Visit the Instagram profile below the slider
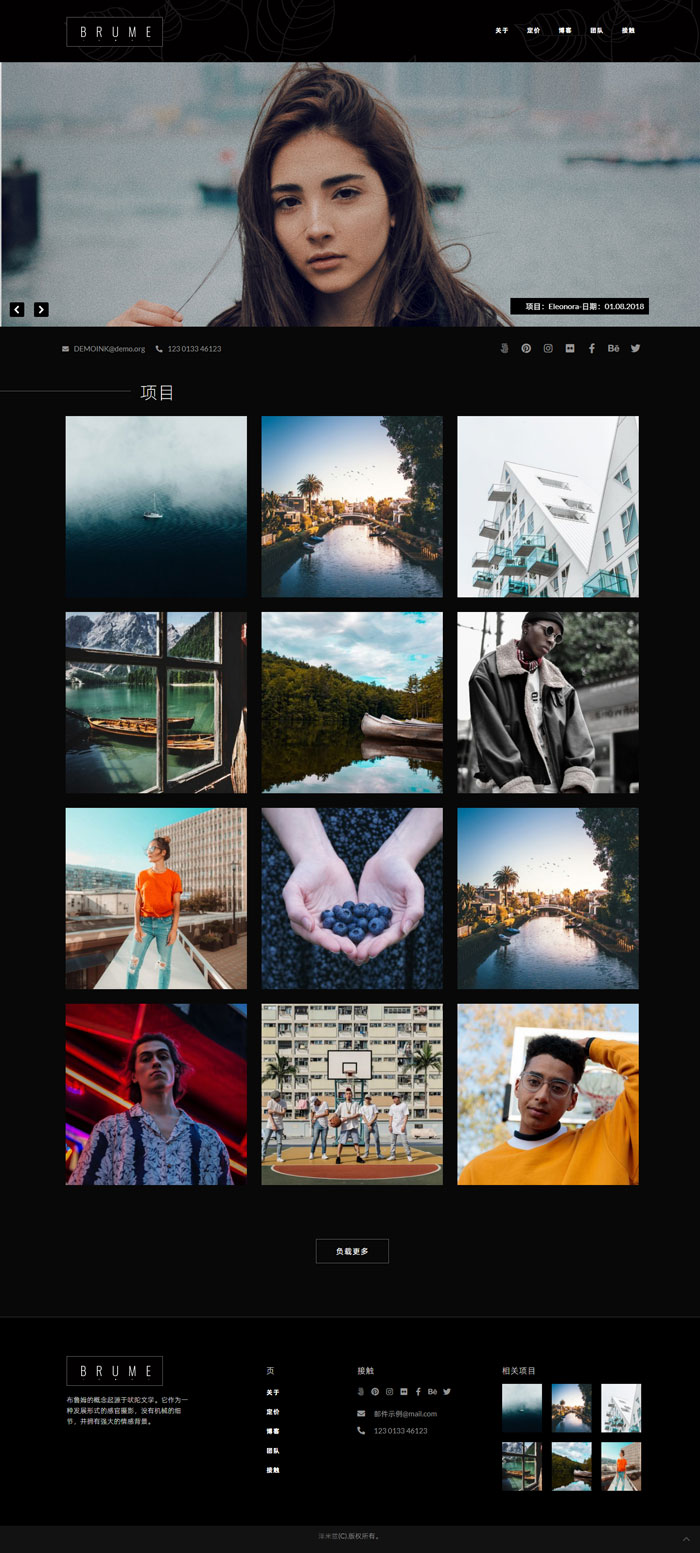This screenshot has height=1553, width=700. pyautogui.click(x=548, y=348)
